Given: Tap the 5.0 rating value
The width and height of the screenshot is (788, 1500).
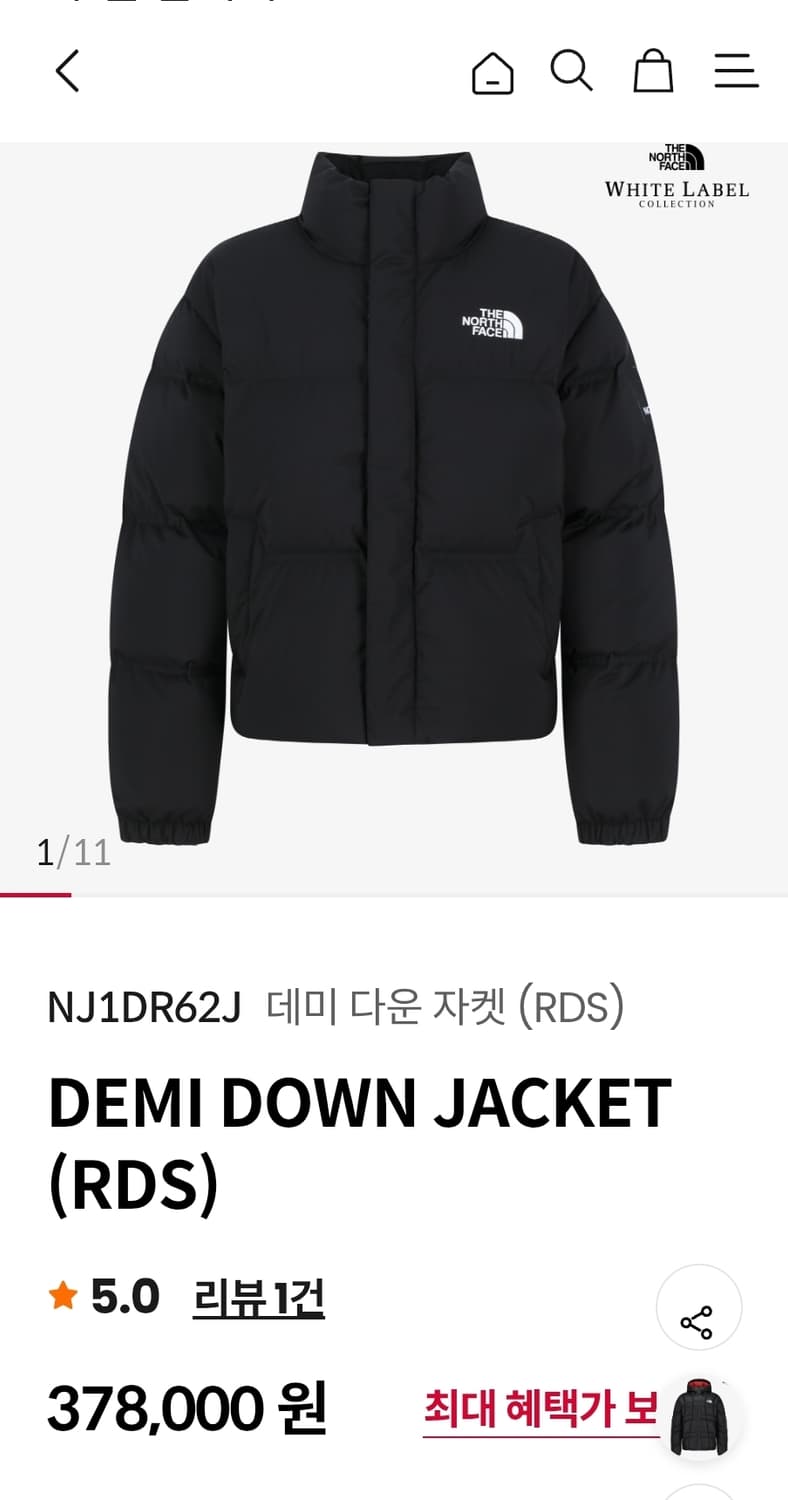Looking at the screenshot, I should 126,1295.
